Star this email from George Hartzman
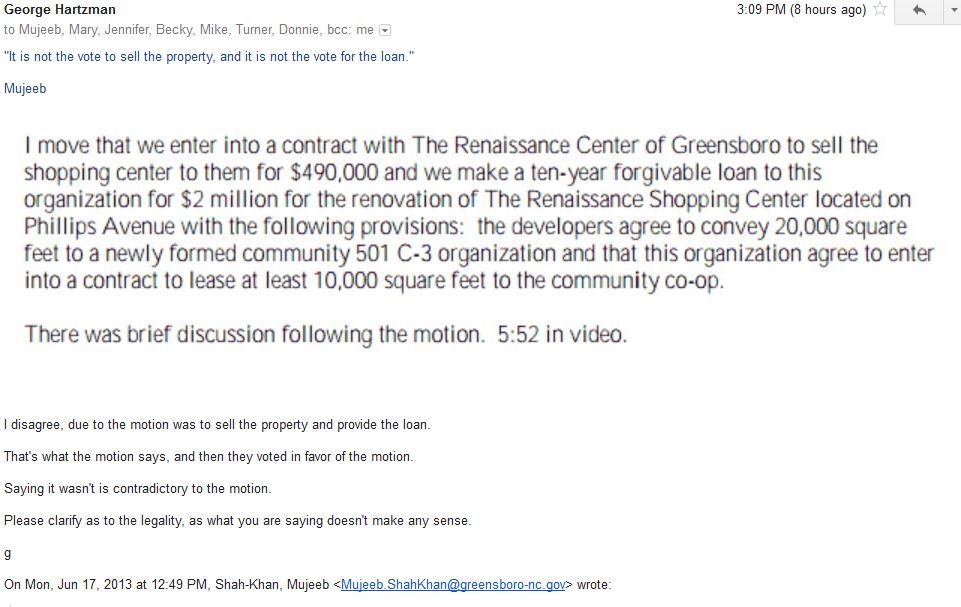 coord(880,10)
